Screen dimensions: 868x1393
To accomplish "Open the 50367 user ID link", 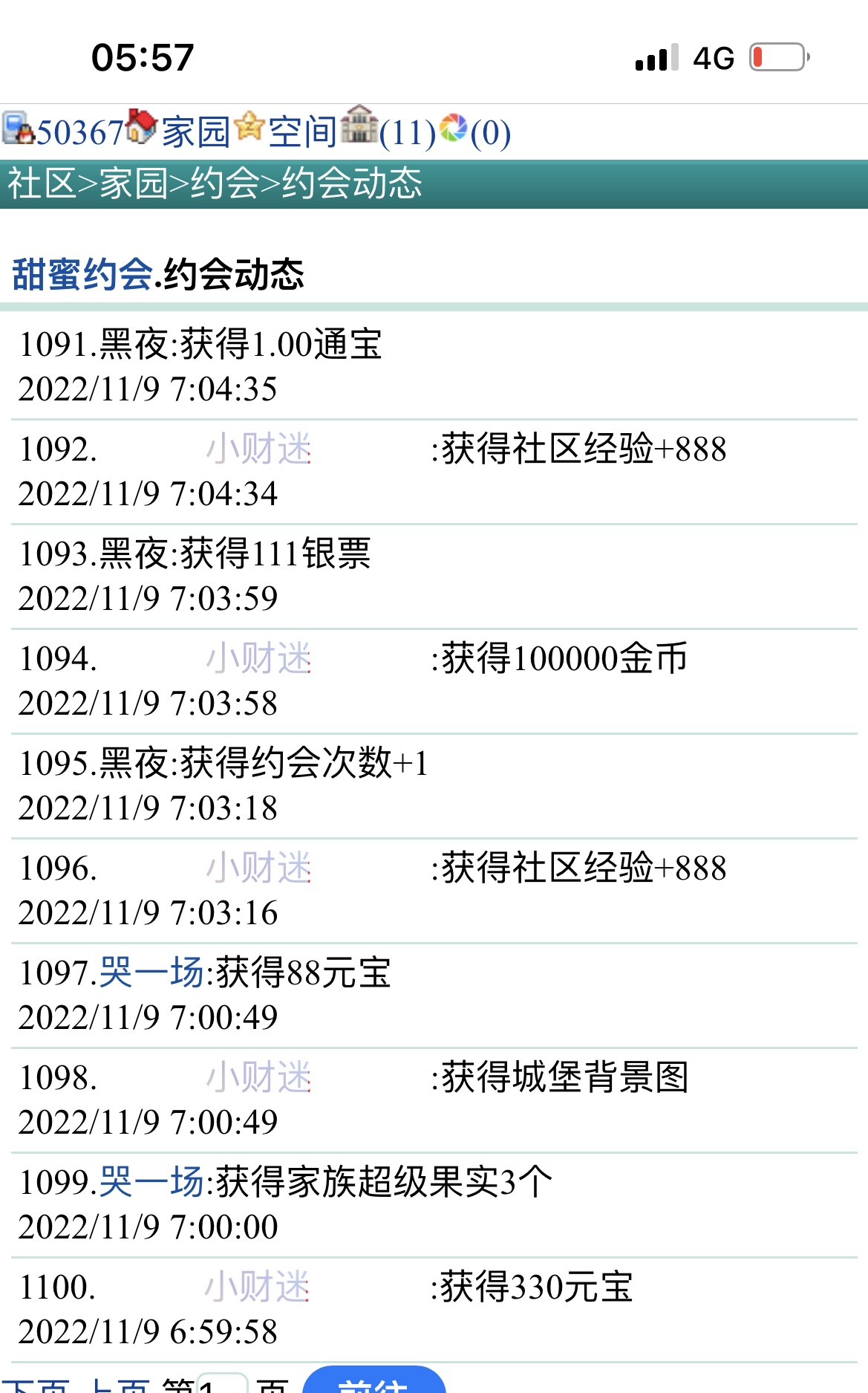I will (79, 133).
